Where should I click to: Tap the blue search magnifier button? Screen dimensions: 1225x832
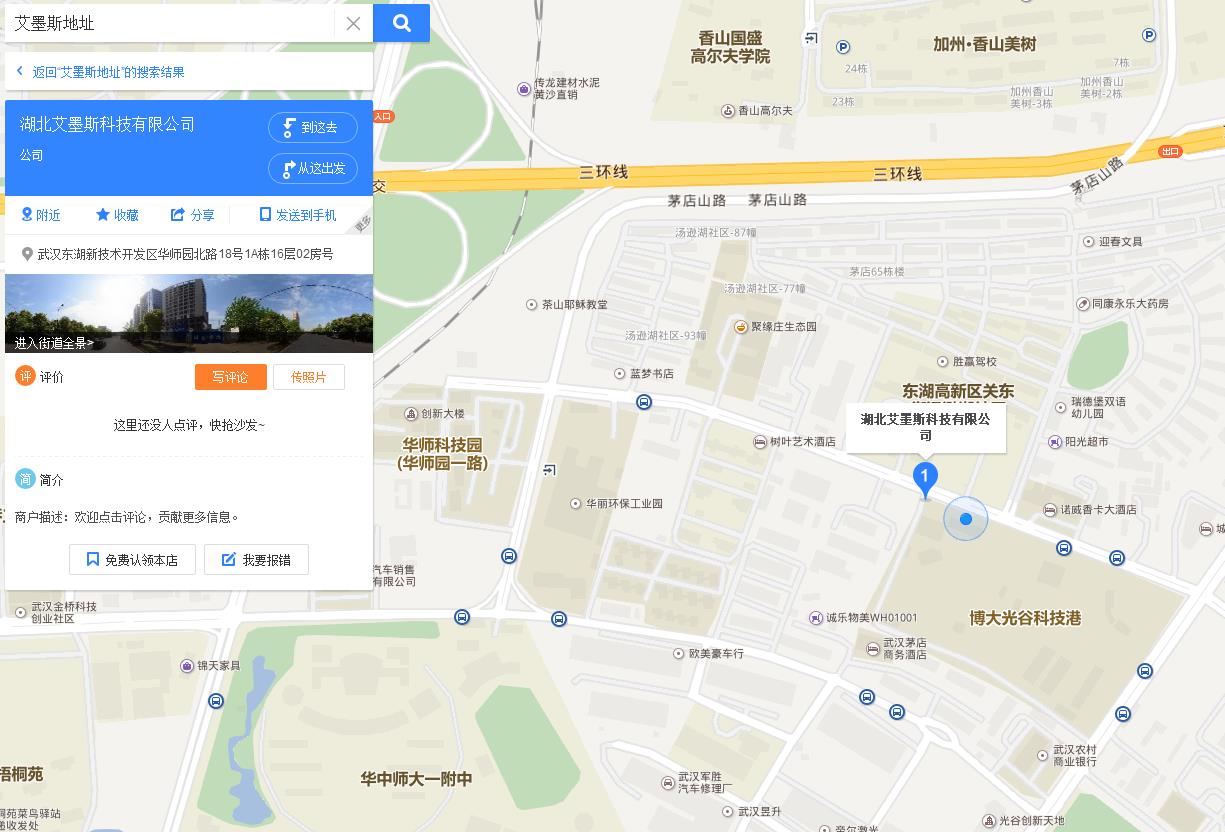[x=401, y=23]
